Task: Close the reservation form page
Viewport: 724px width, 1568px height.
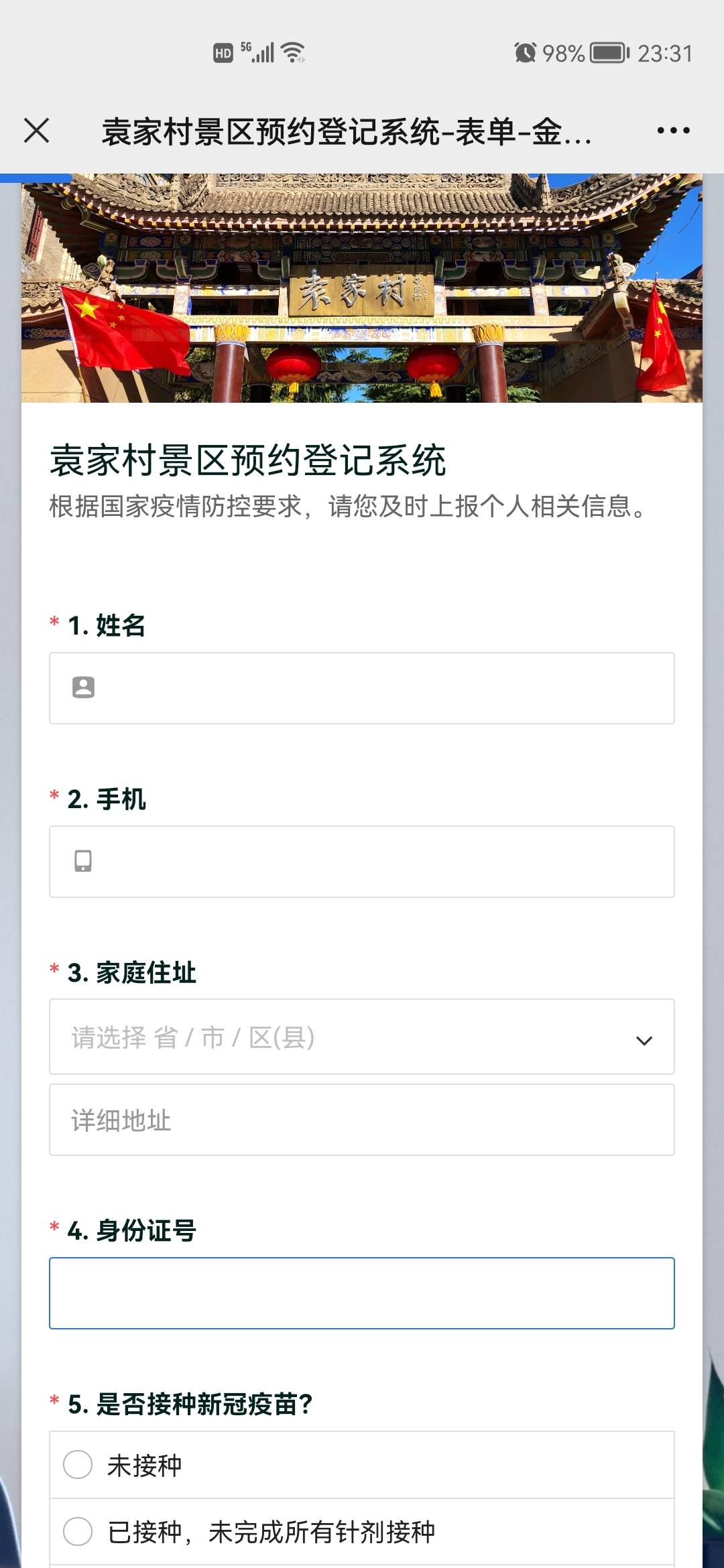Action: pyautogui.click(x=37, y=130)
